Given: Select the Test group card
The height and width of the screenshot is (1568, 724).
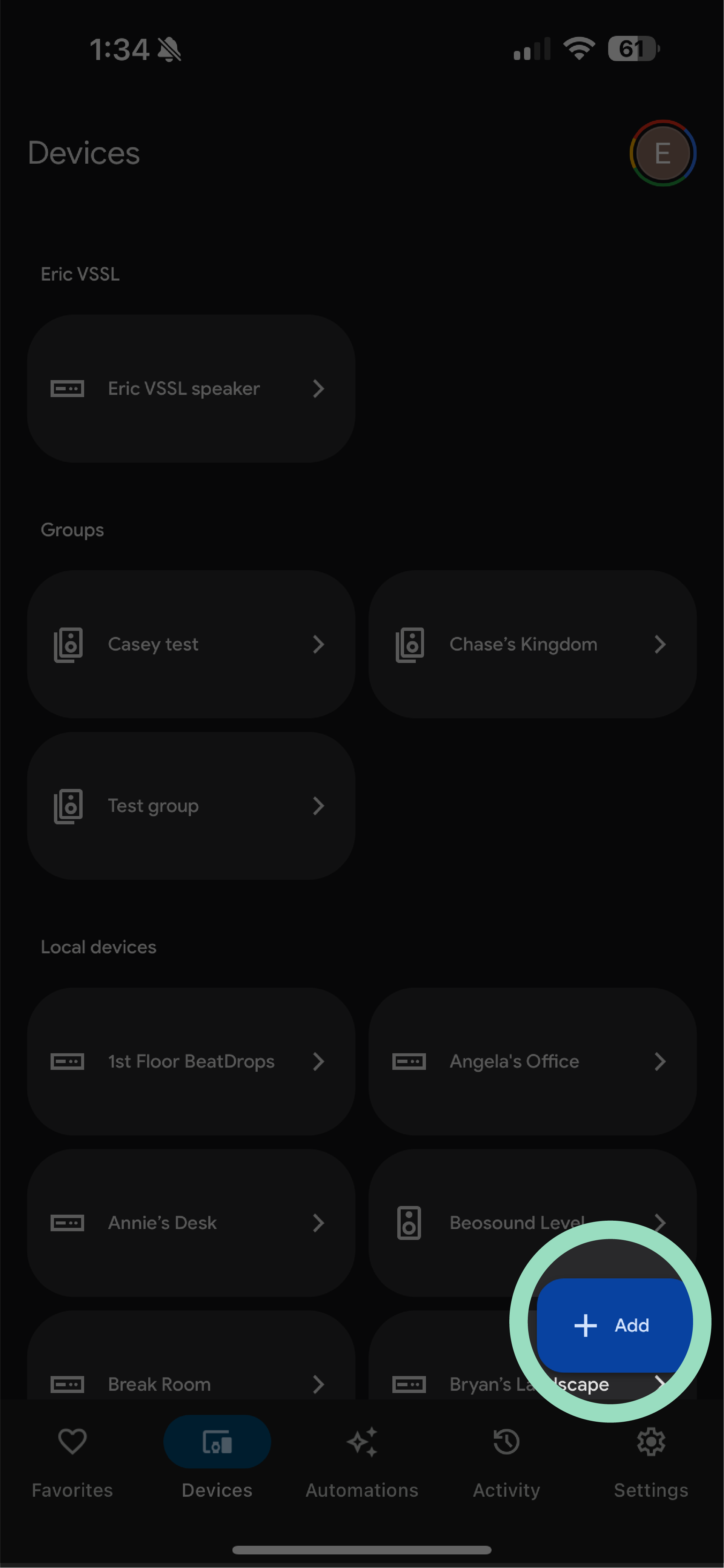Looking at the screenshot, I should 191,805.
